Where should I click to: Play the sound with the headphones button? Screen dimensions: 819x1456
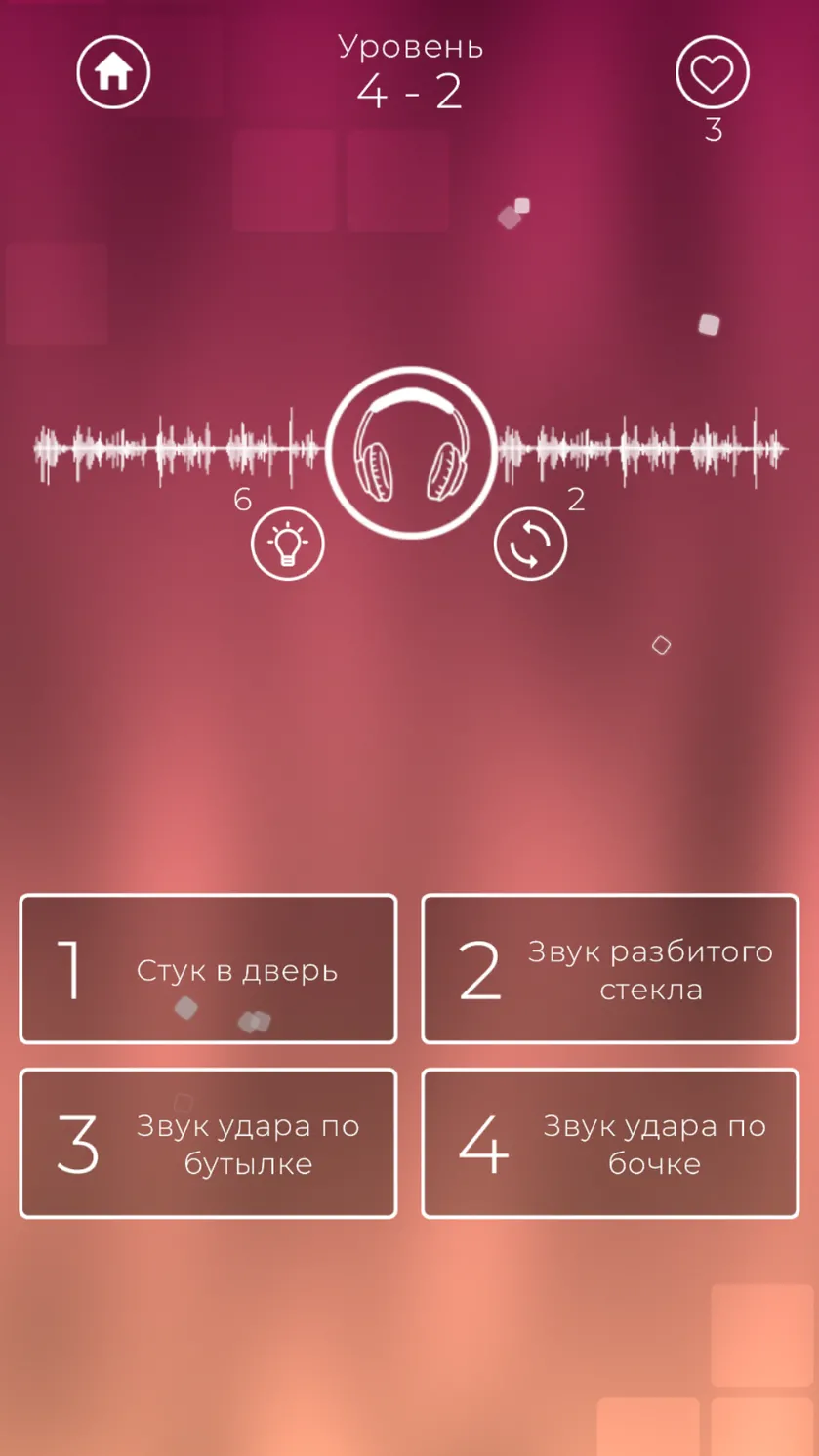coord(411,452)
